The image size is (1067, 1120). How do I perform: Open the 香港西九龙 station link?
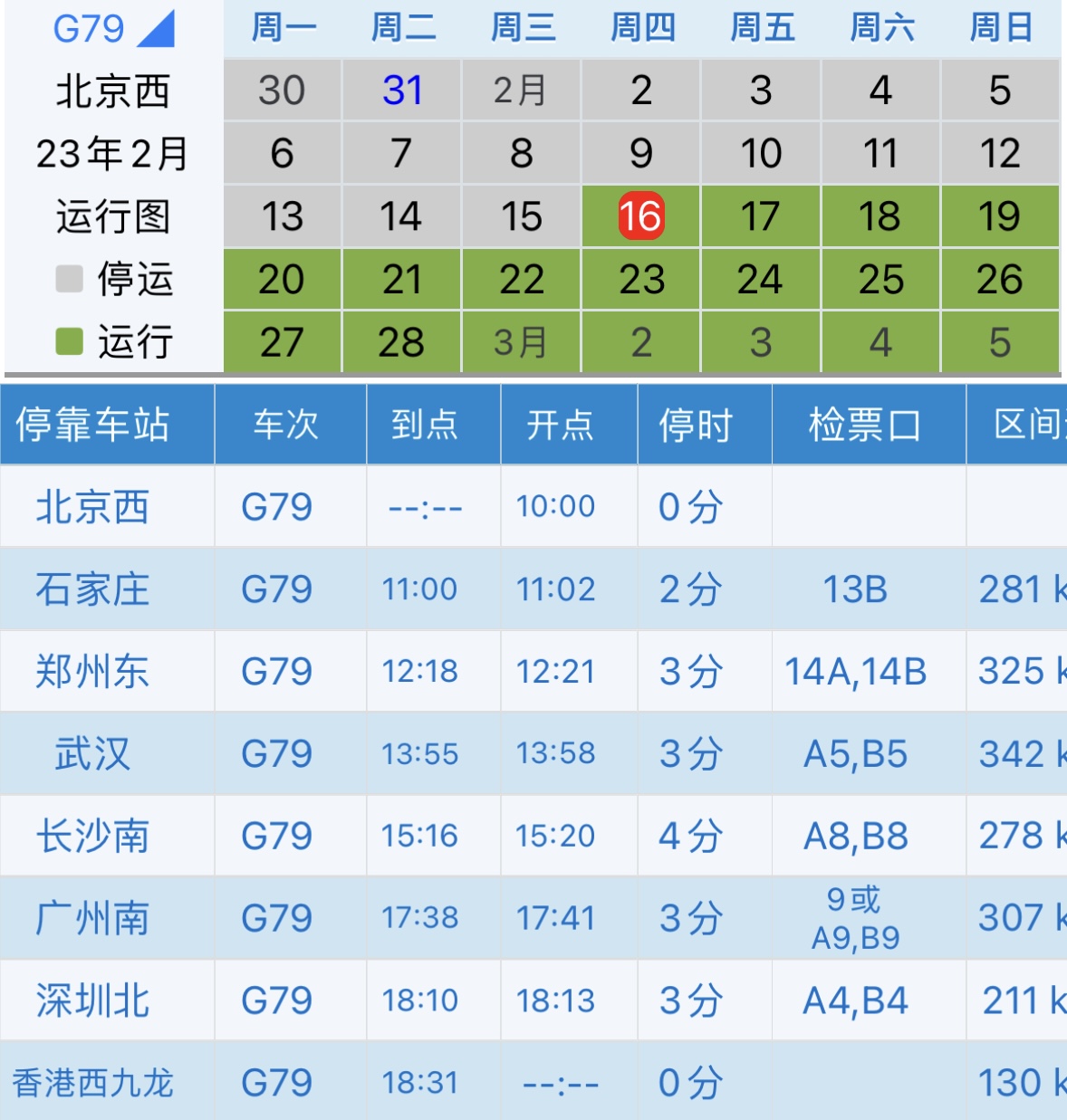click(x=92, y=1083)
